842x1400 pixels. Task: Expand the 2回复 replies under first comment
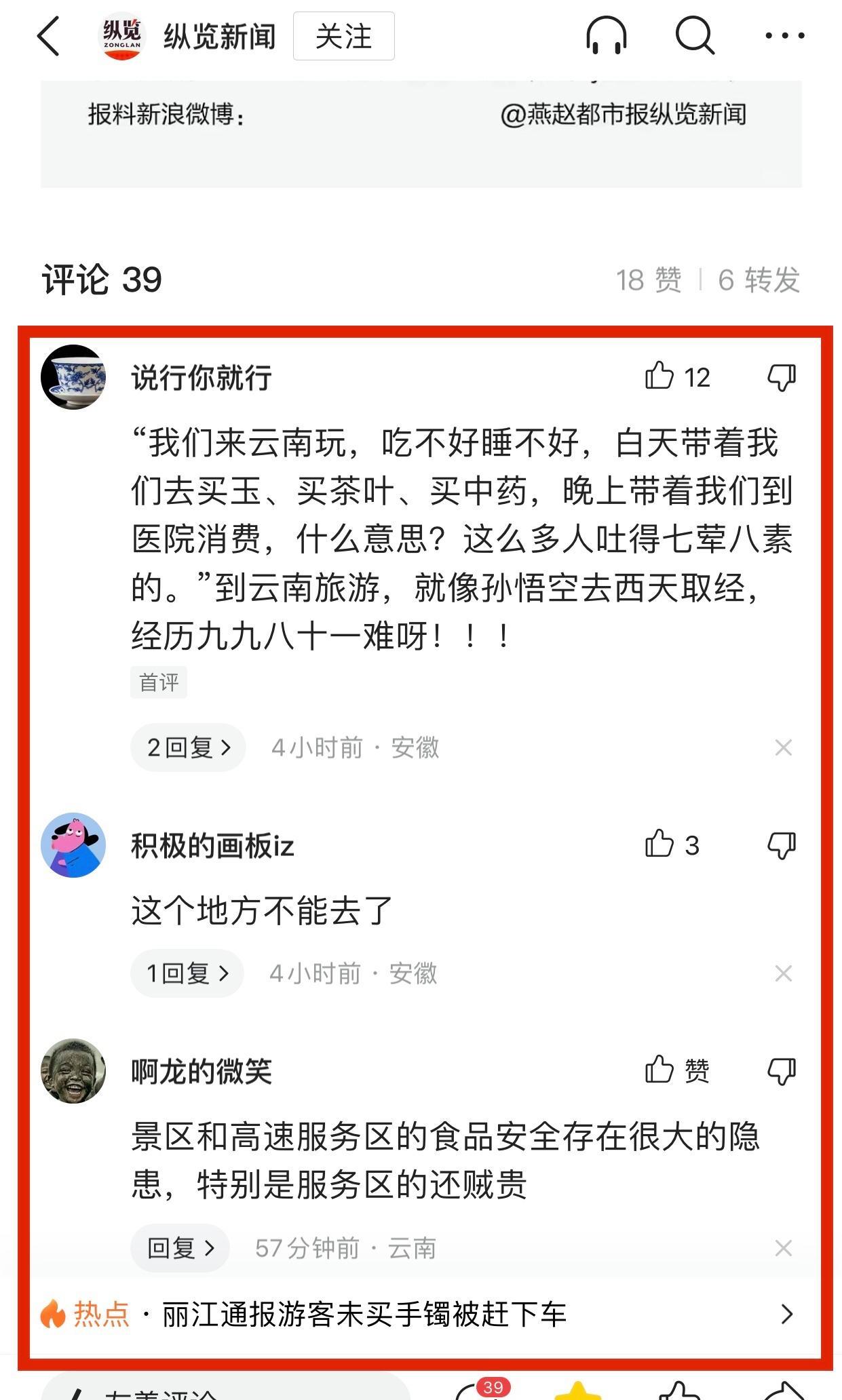click(188, 747)
